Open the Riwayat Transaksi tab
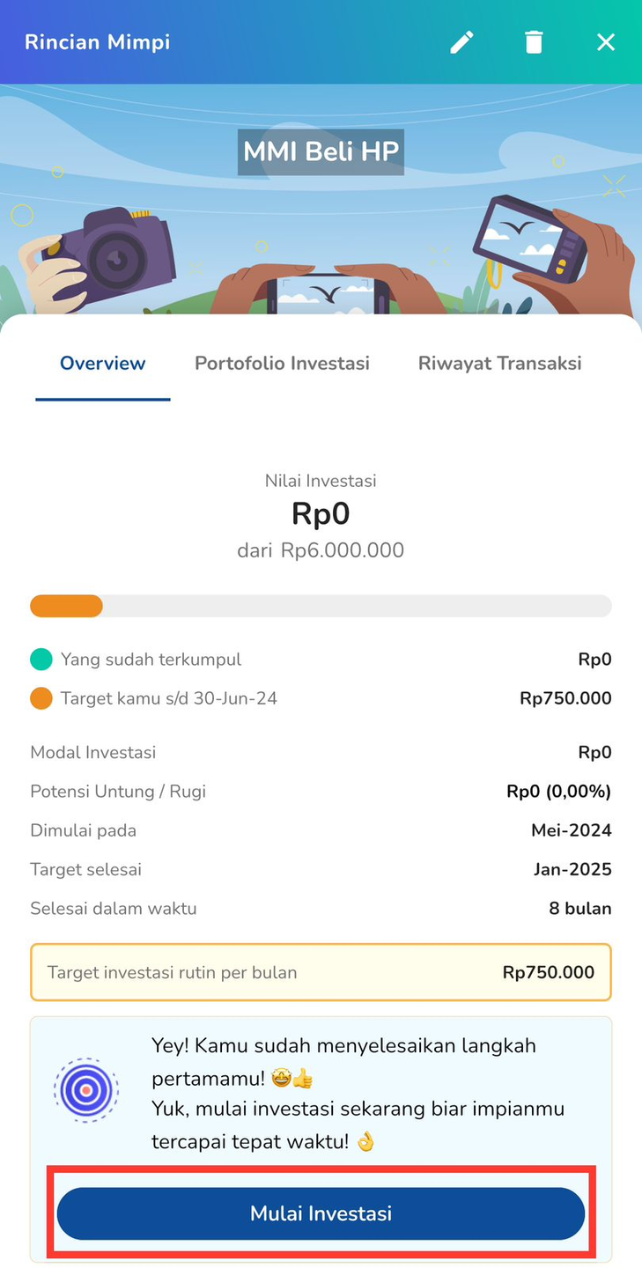Screen dimensions: 642x1279 click(500, 363)
